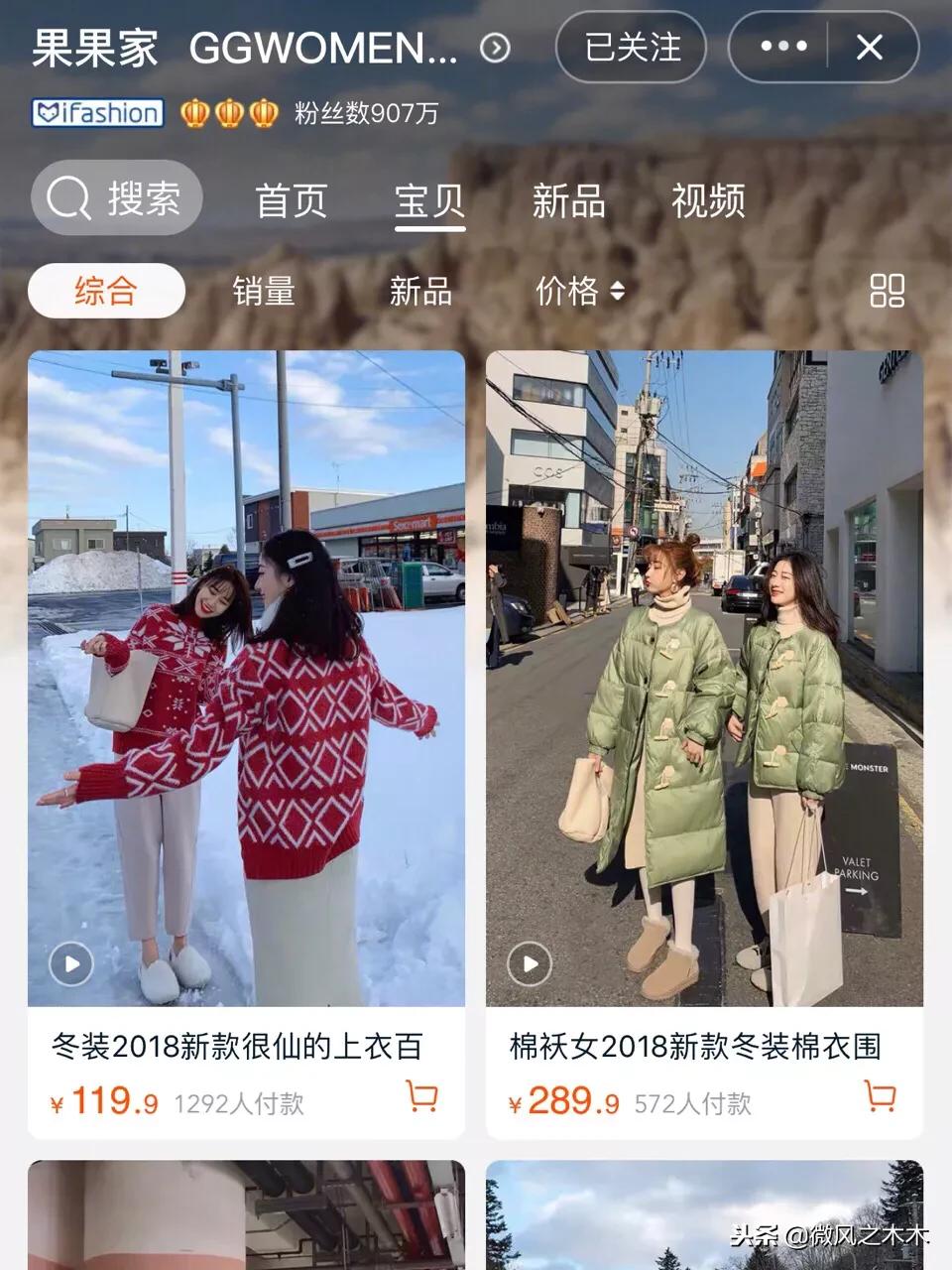Switch to grid layout view
The height and width of the screenshot is (1270, 952).
point(890,290)
